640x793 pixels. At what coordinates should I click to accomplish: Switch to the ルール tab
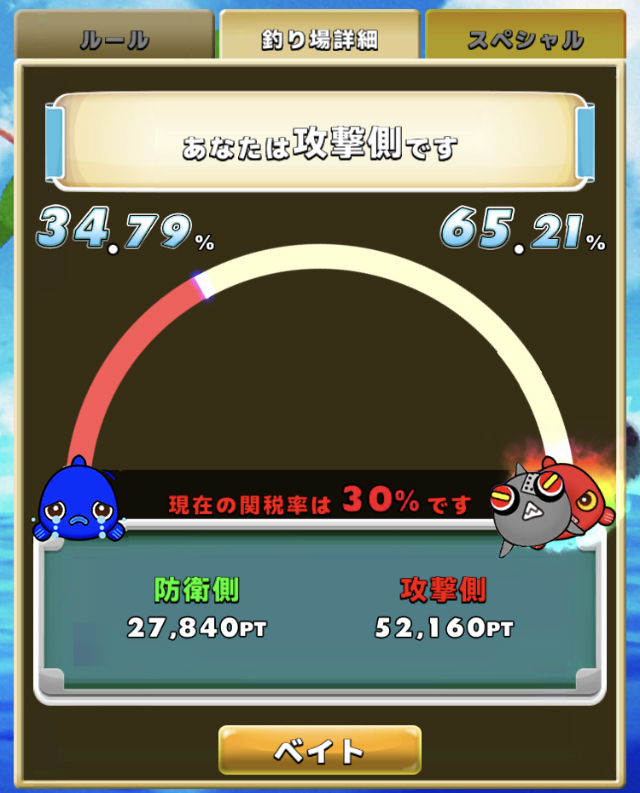pyautogui.click(x=113, y=38)
